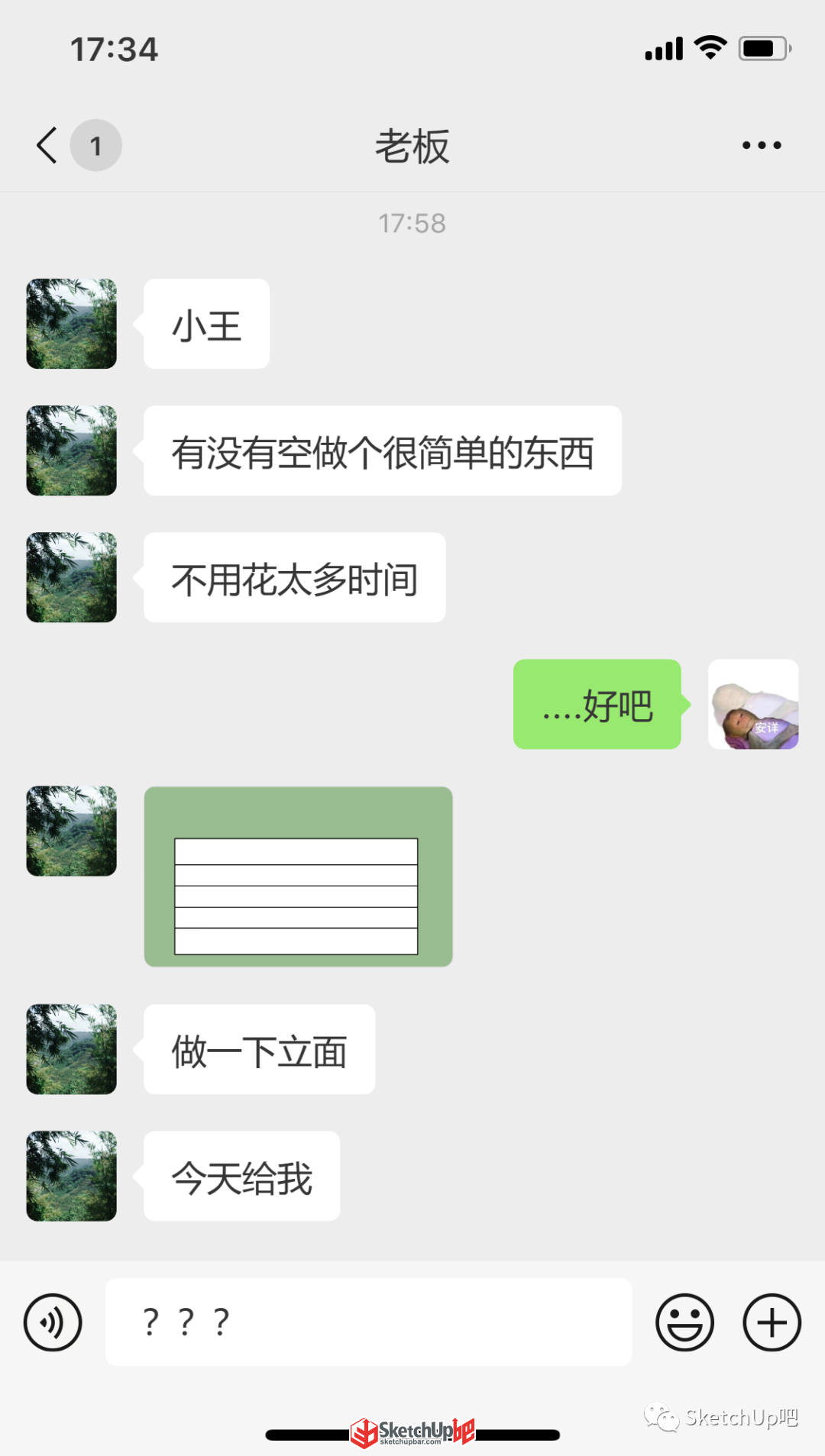Tap the message text field
The image size is (825, 1456).
point(368,1322)
